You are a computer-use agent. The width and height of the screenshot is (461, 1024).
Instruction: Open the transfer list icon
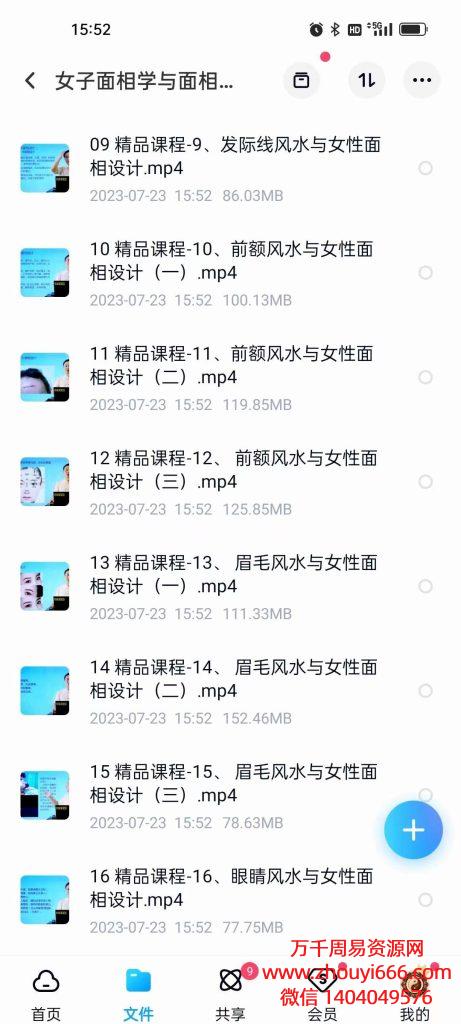tap(301, 80)
